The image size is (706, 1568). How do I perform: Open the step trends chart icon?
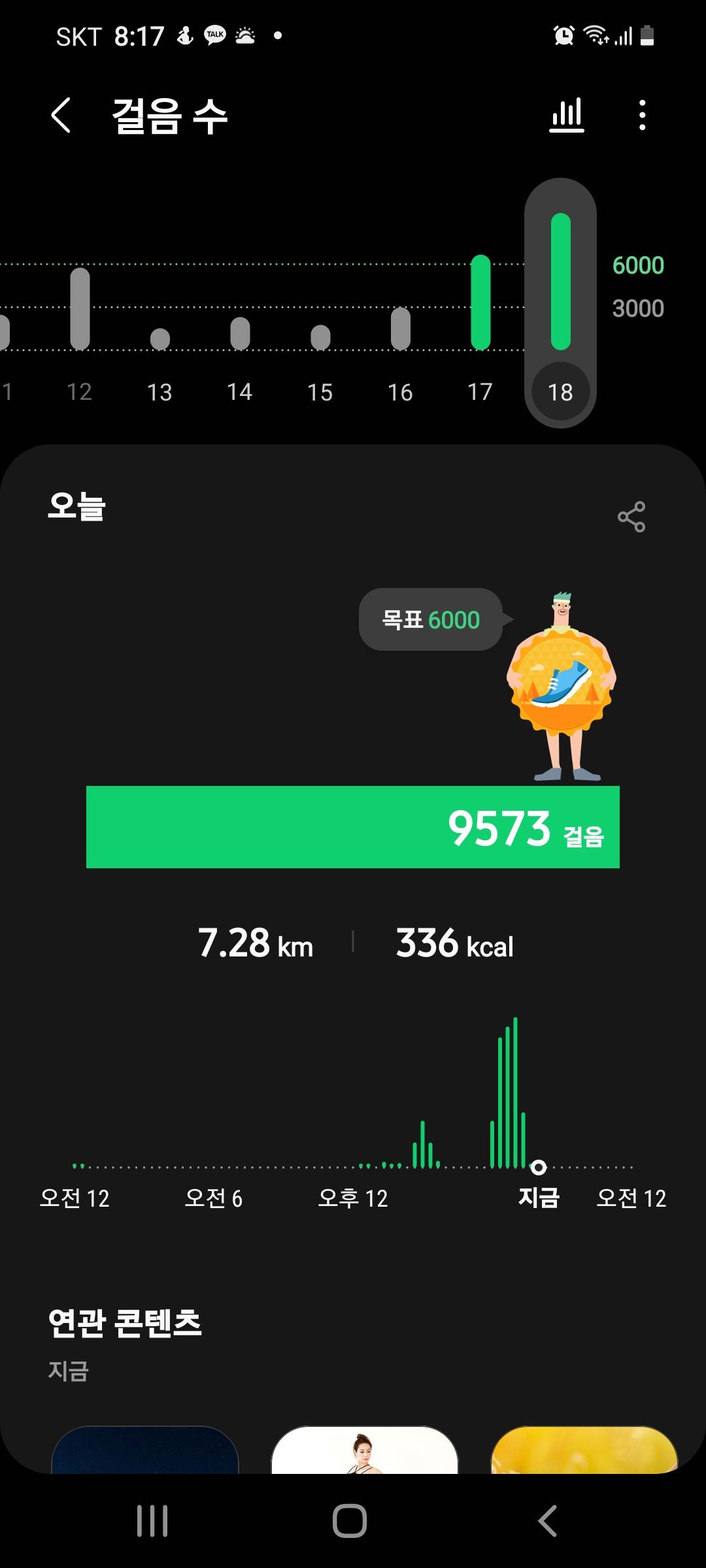pos(566,116)
